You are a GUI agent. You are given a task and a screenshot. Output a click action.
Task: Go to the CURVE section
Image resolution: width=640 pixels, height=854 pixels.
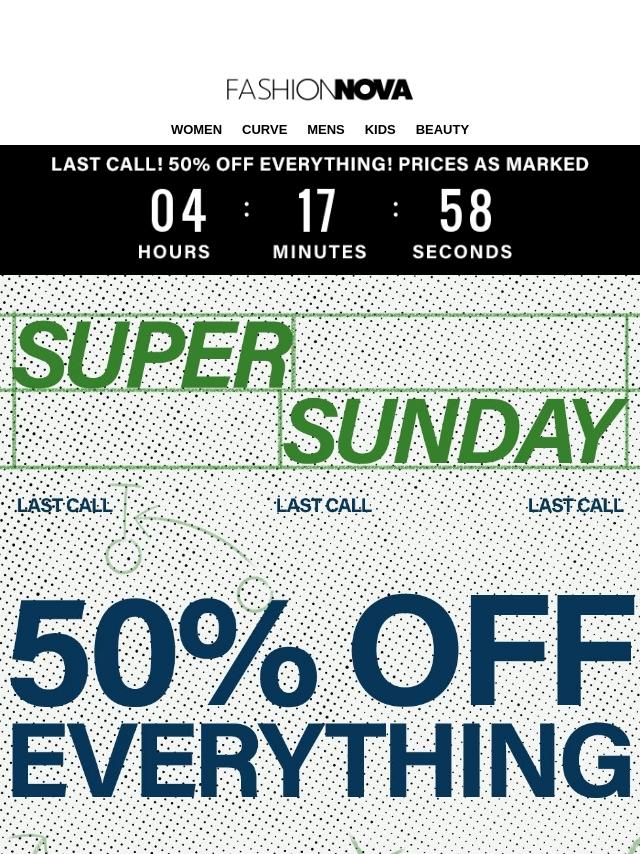(264, 130)
